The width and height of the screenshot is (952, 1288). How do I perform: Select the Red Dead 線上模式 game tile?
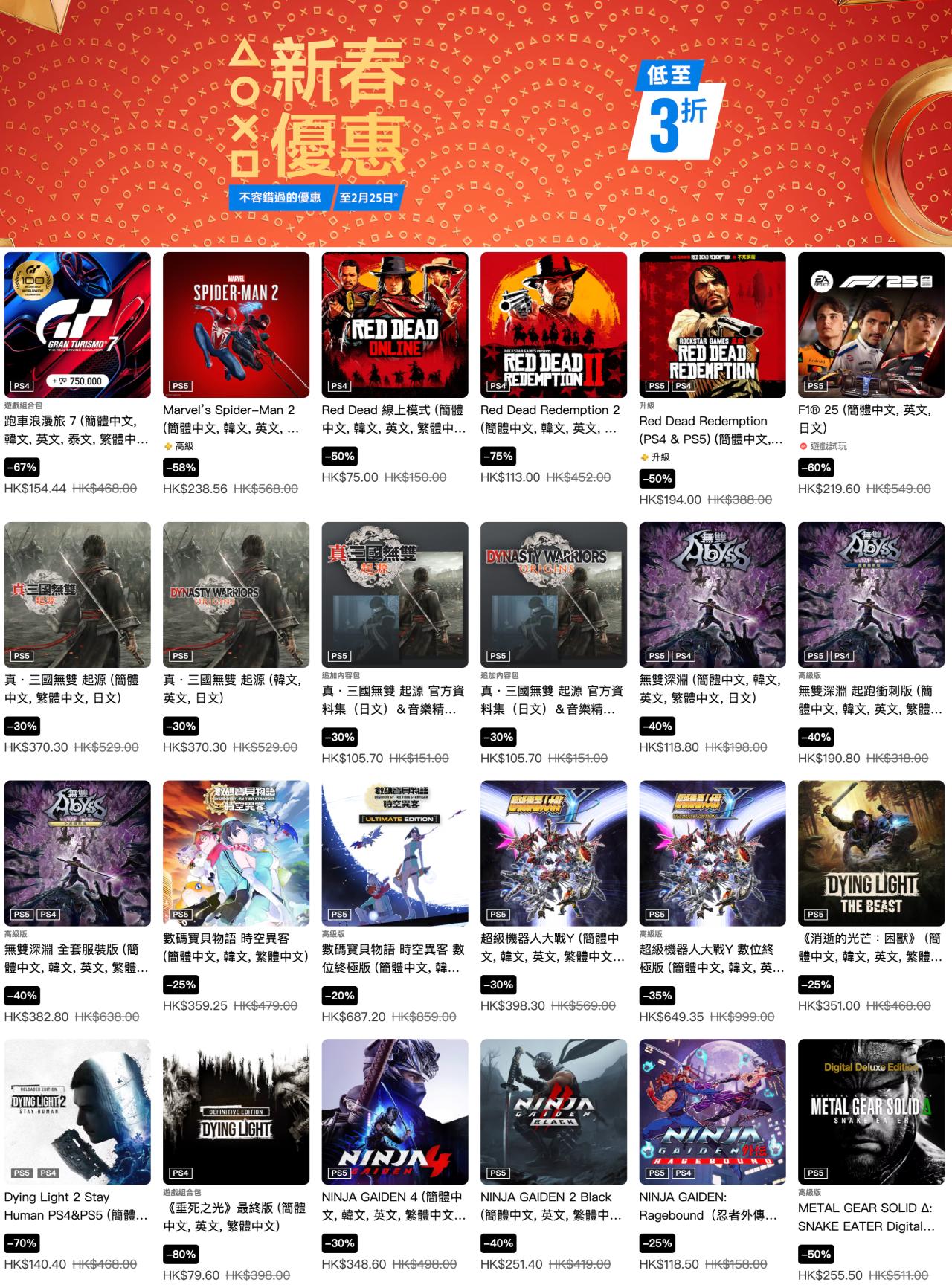[395, 325]
